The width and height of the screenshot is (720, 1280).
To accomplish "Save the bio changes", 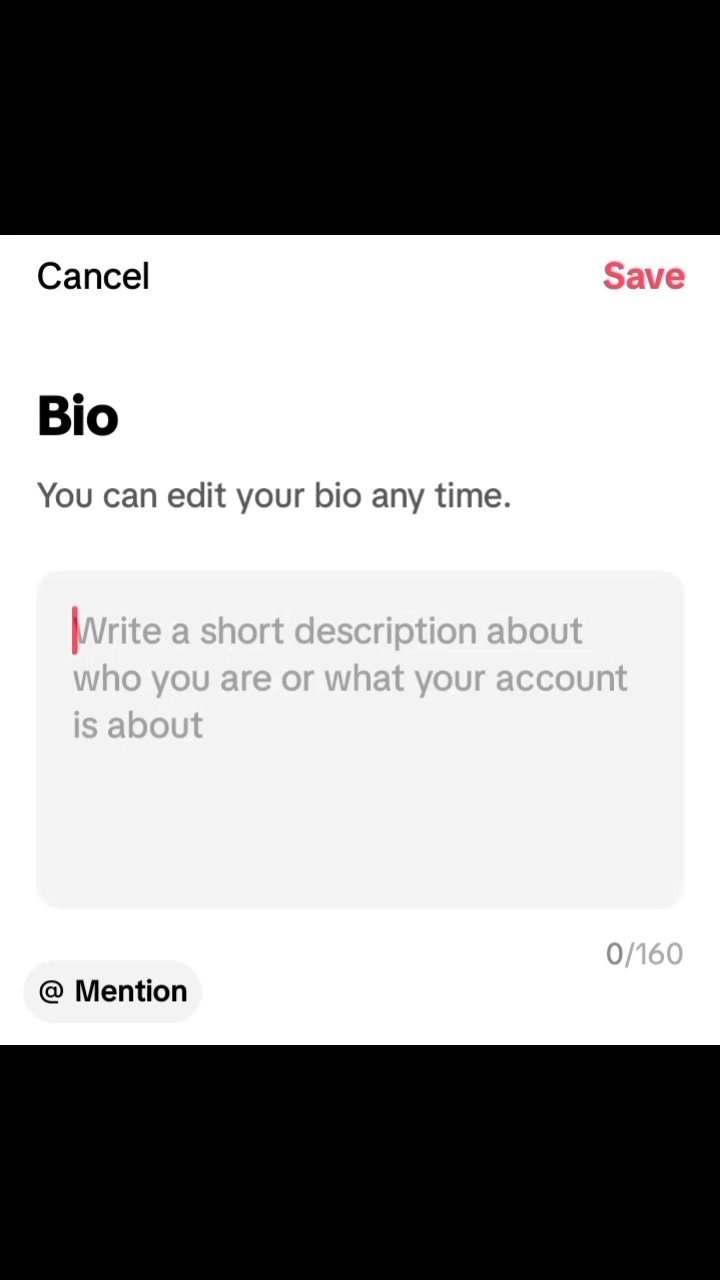I will [643, 276].
